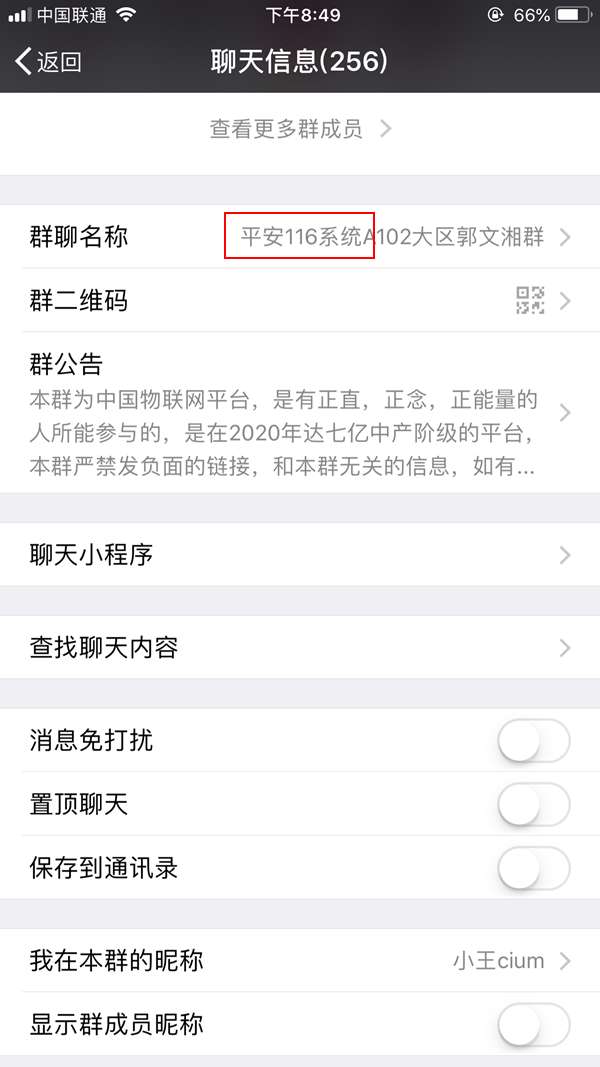Open the 群聊名称 row
600x1067 pixels.
tap(300, 238)
